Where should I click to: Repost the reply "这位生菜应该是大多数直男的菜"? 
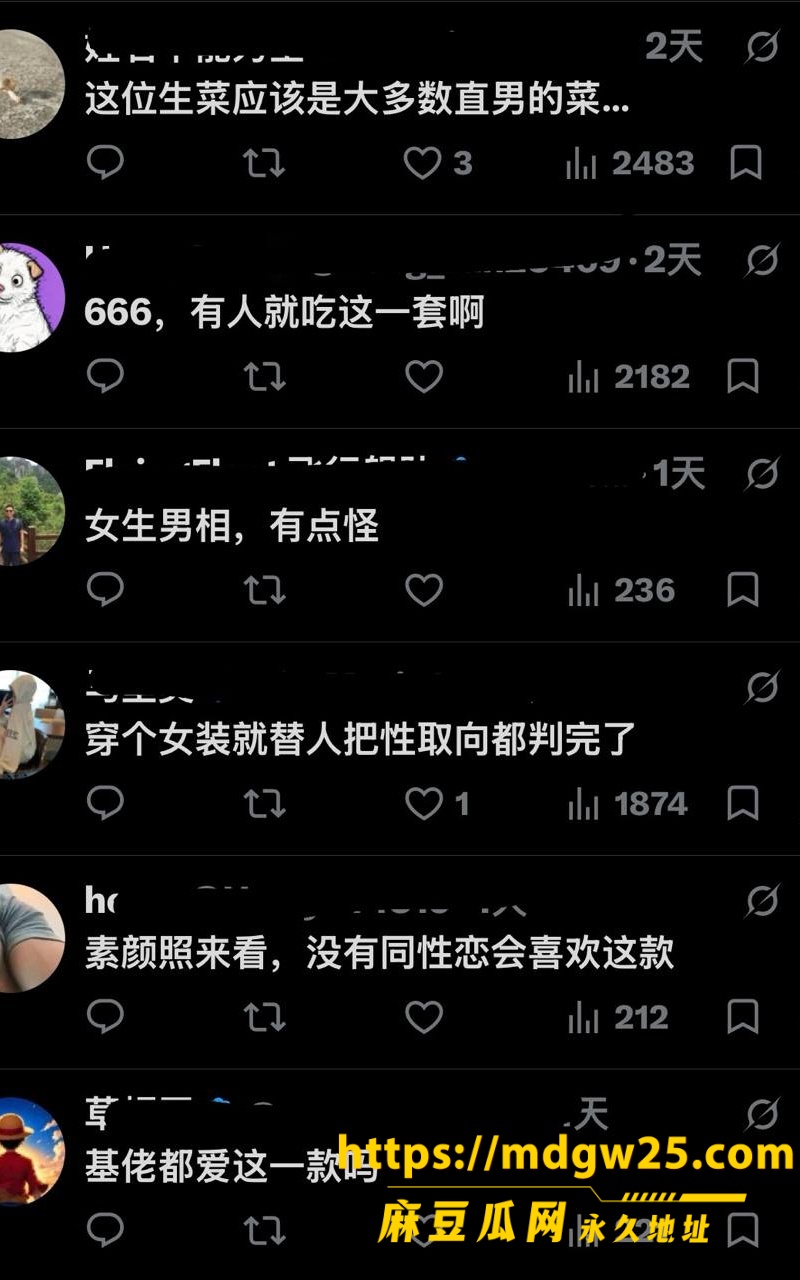(x=265, y=163)
